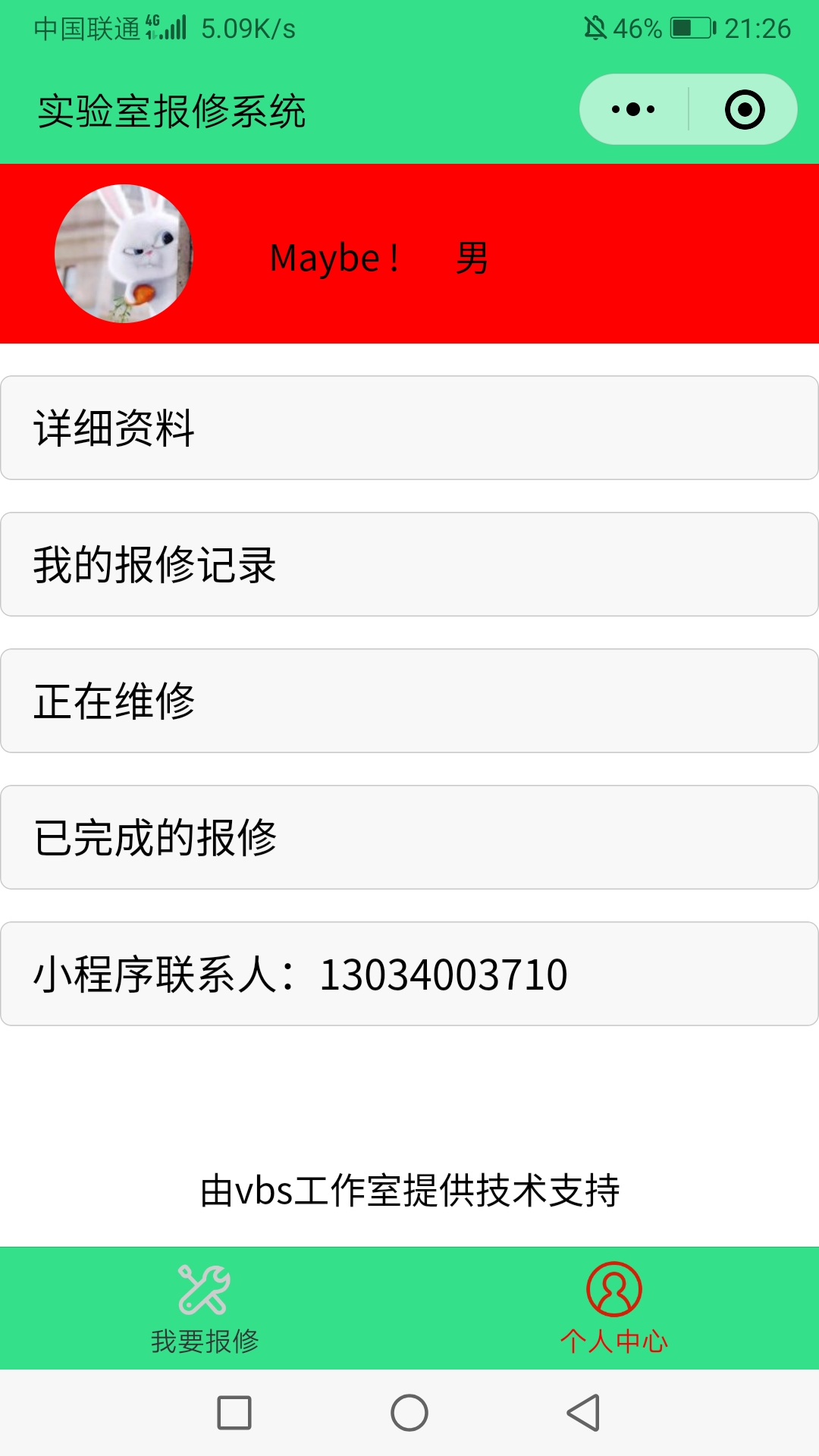
Task: Go back with the system back button
Action: point(583,1413)
